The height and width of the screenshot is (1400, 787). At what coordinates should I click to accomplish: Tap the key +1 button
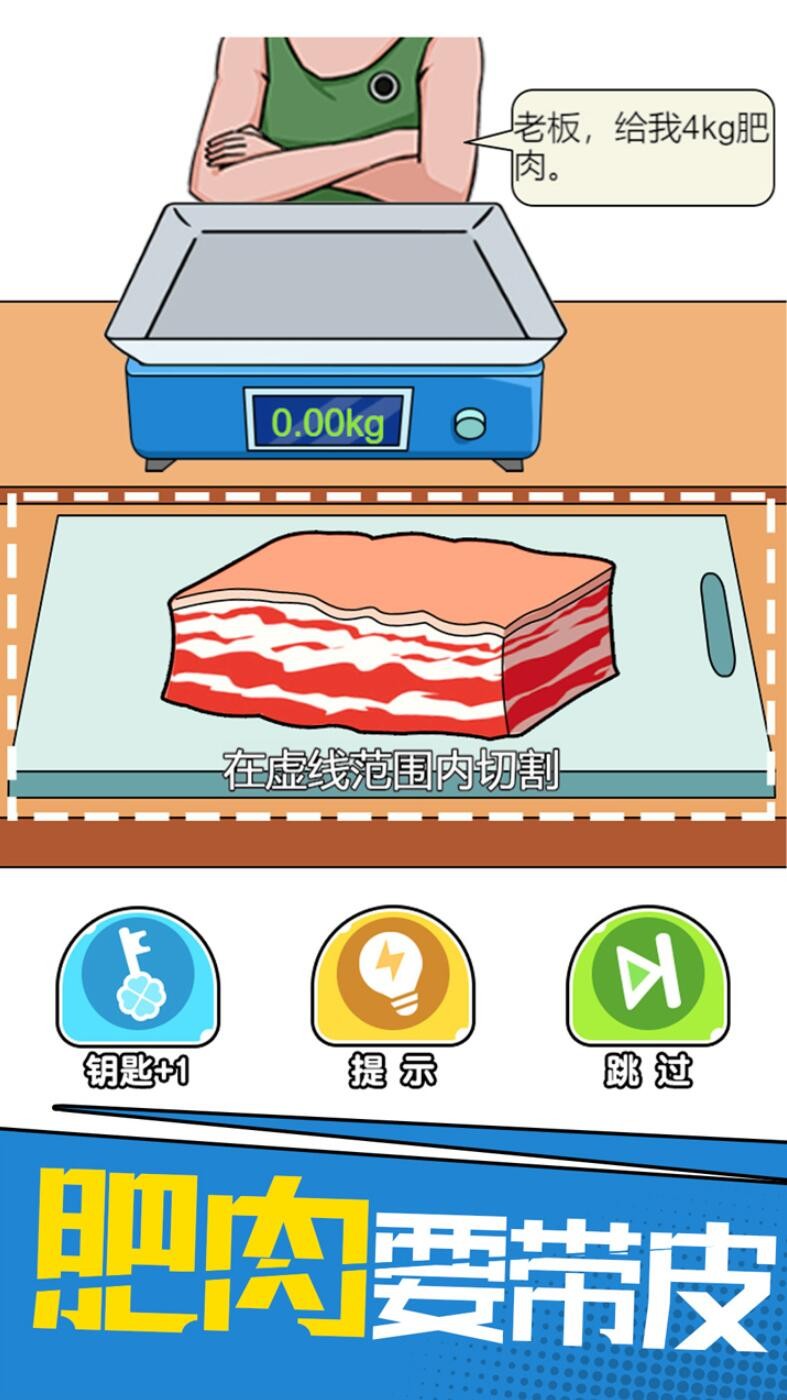pyautogui.click(x=137, y=978)
